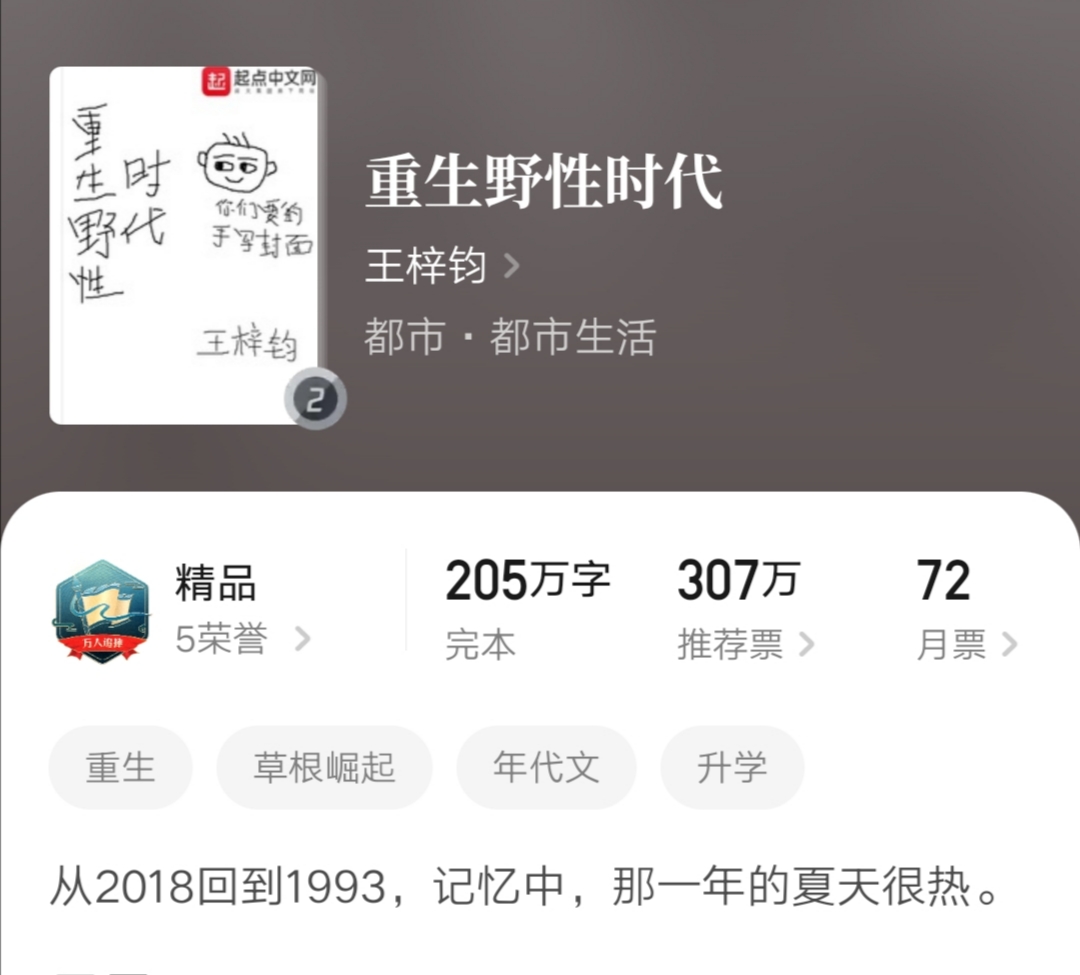Select the 草根崛起 tag chip
Viewport: 1080px width, 975px height.
click(x=324, y=768)
